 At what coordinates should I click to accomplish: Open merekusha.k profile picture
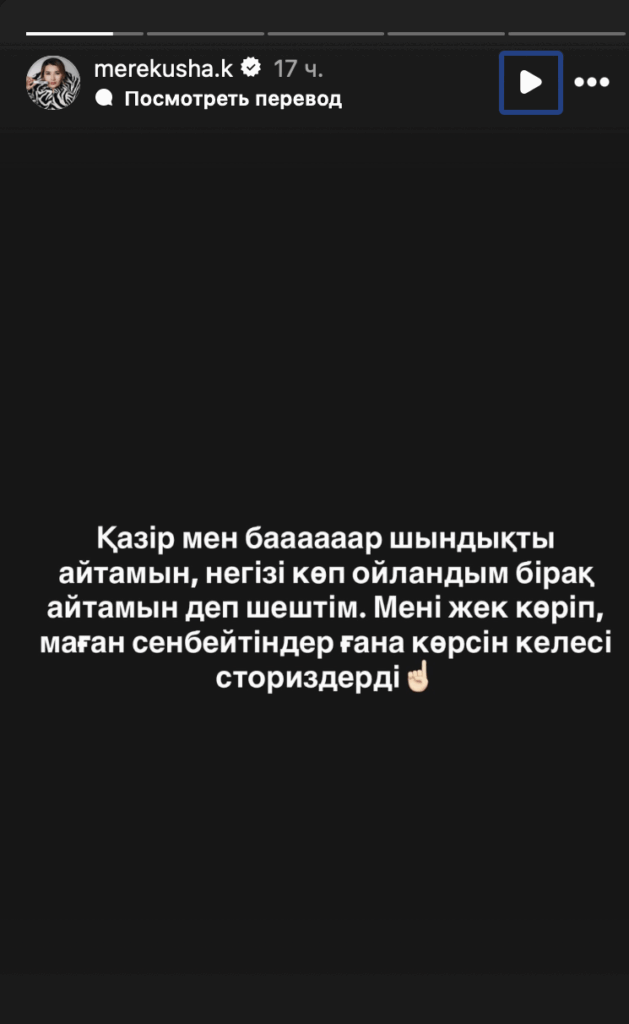click(52, 83)
